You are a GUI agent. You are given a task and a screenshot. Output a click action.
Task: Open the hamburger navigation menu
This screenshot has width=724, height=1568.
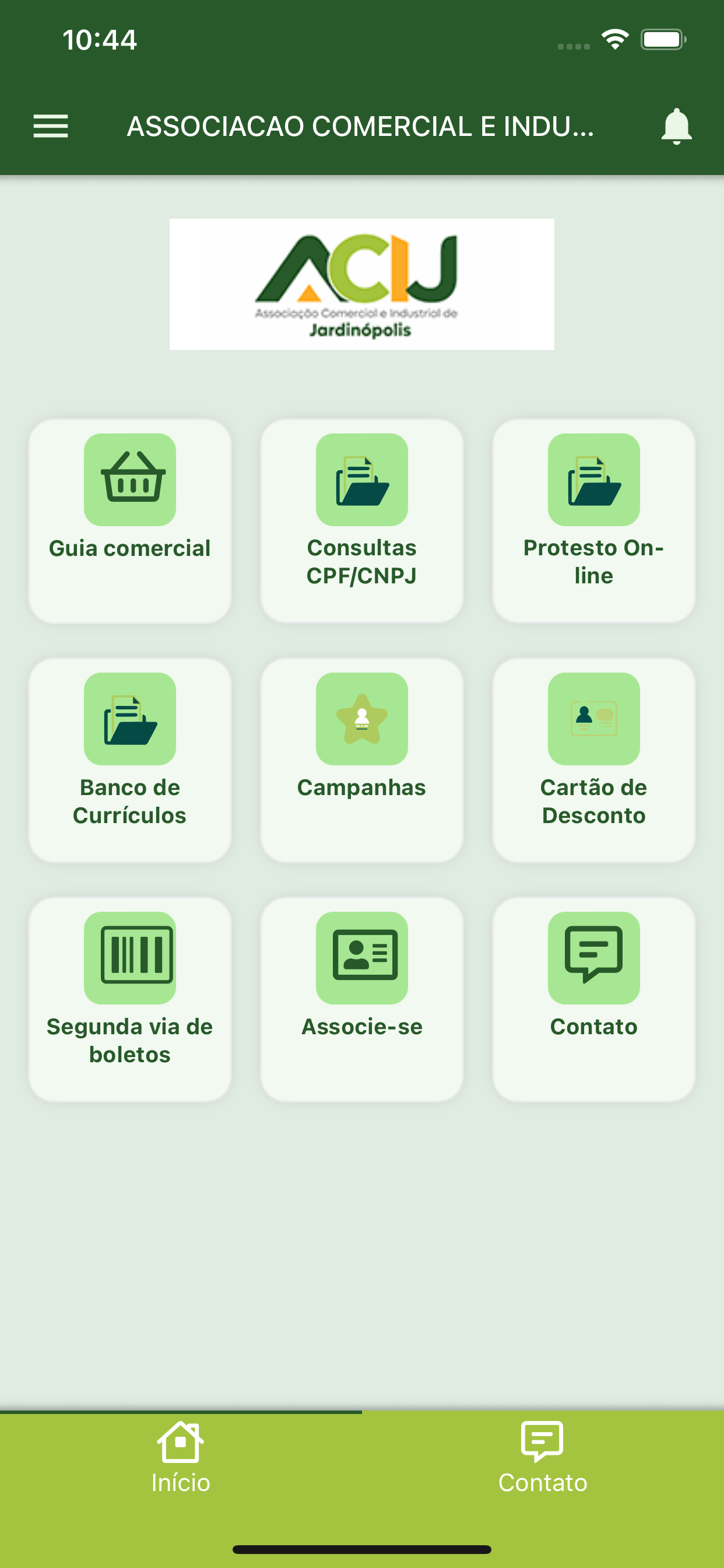coord(51,127)
